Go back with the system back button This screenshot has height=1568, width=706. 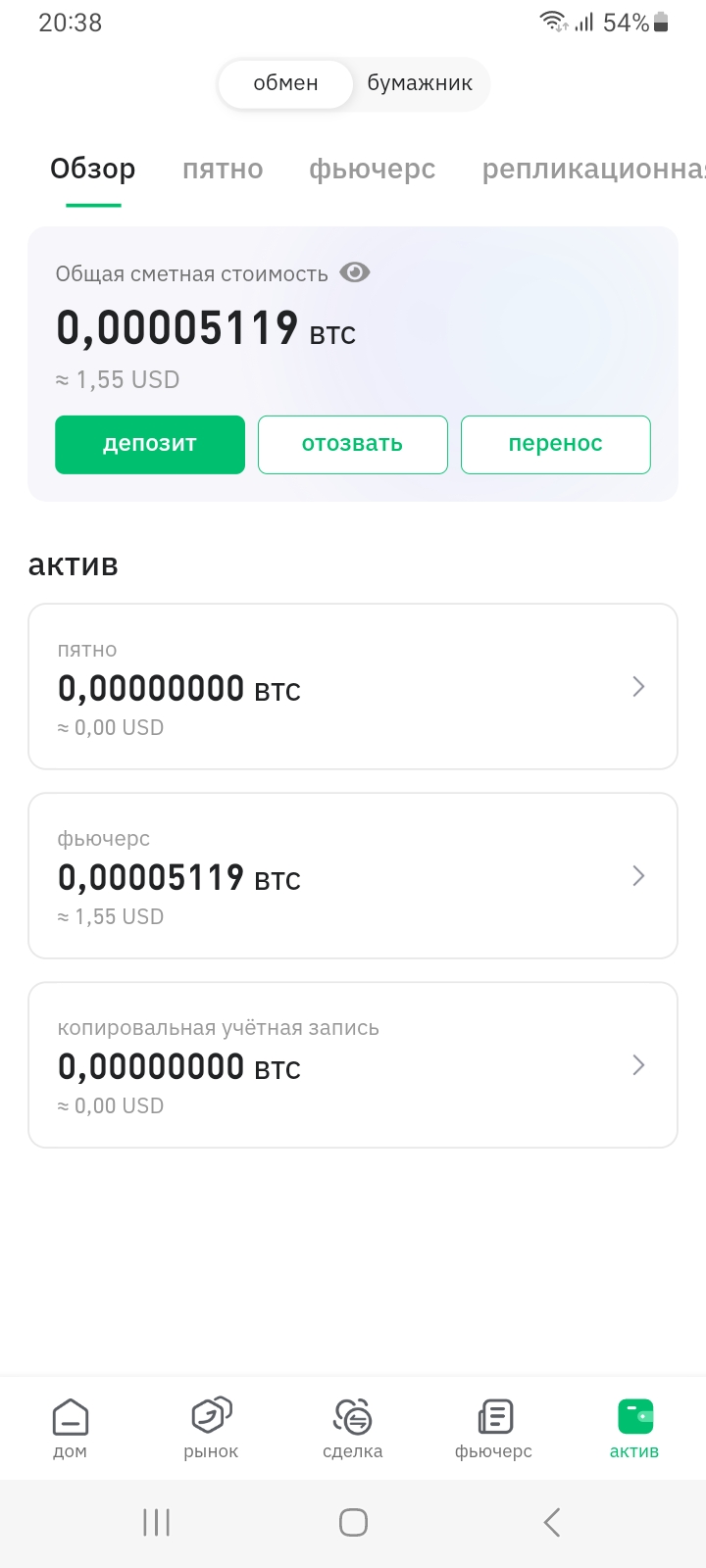pyautogui.click(x=552, y=1522)
